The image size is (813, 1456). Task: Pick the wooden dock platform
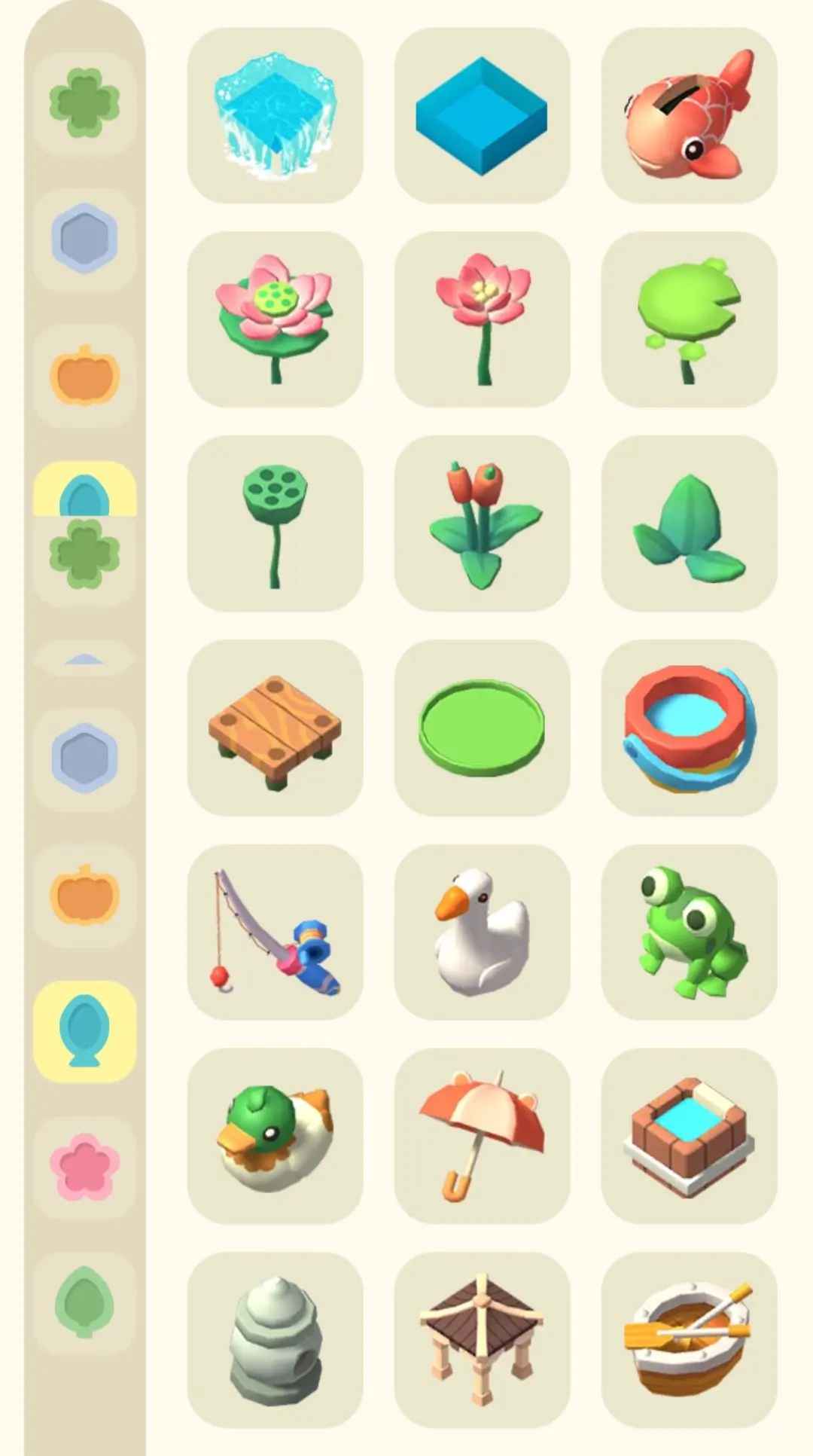point(275,728)
